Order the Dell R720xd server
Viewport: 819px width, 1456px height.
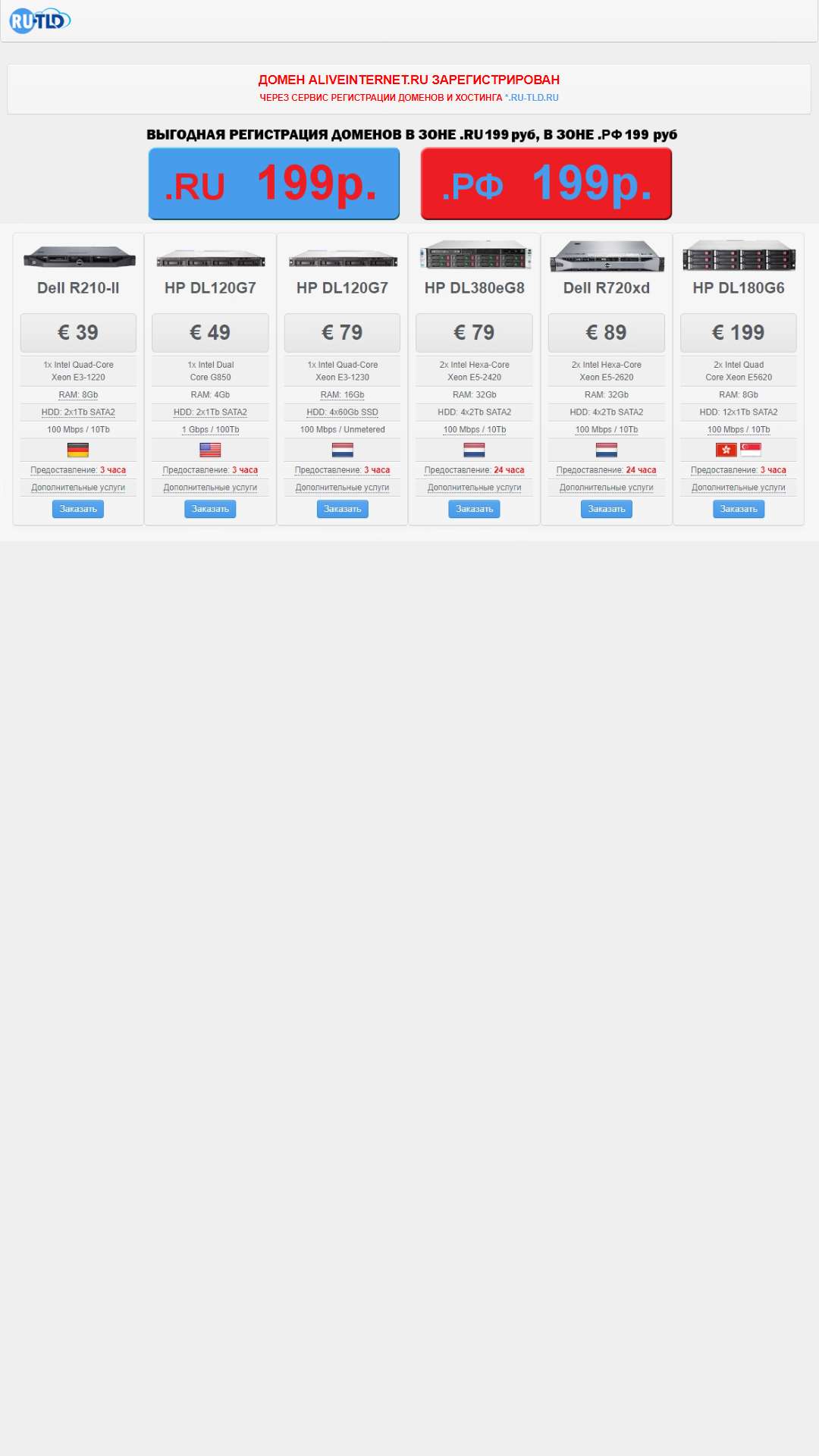[607, 509]
